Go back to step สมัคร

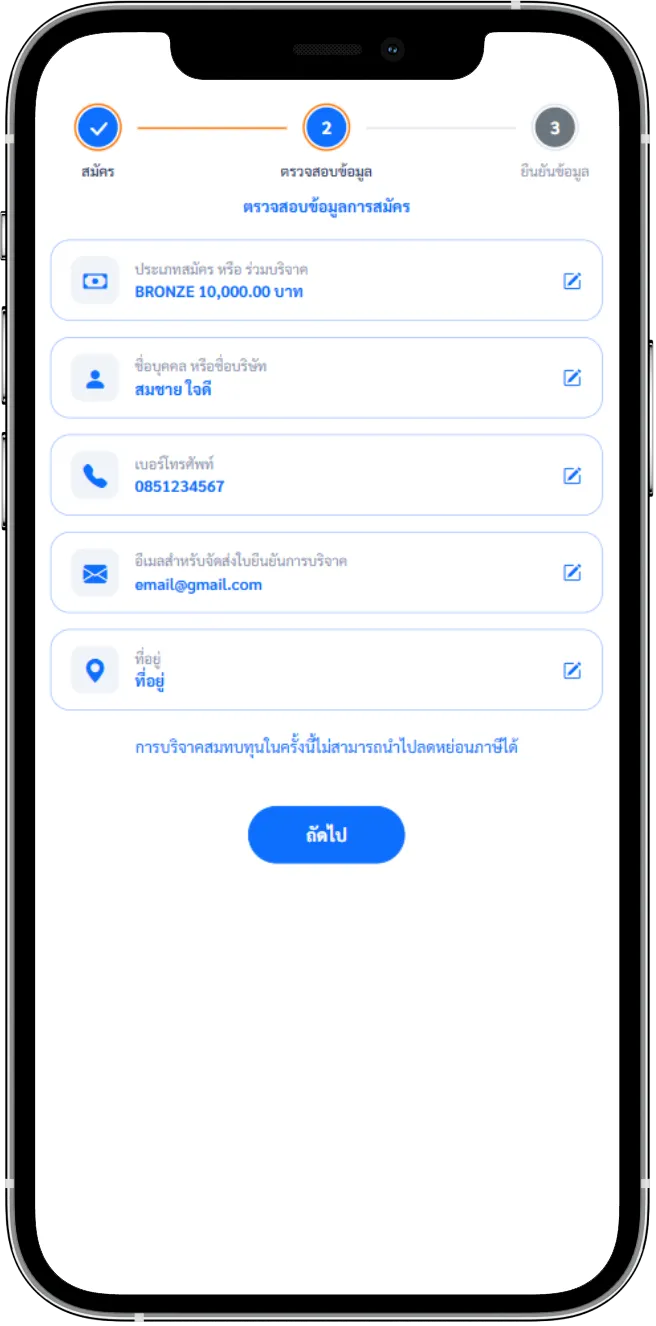[x=98, y=128]
